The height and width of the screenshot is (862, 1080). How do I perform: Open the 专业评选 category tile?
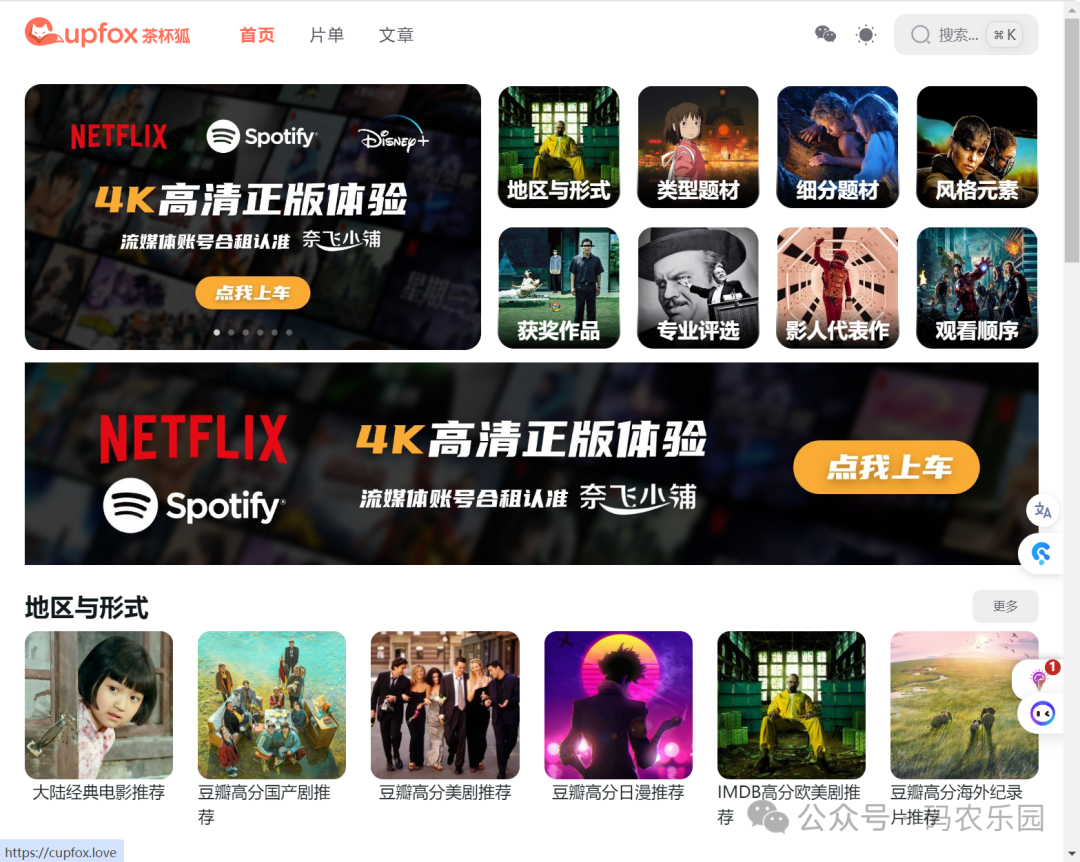pos(698,288)
